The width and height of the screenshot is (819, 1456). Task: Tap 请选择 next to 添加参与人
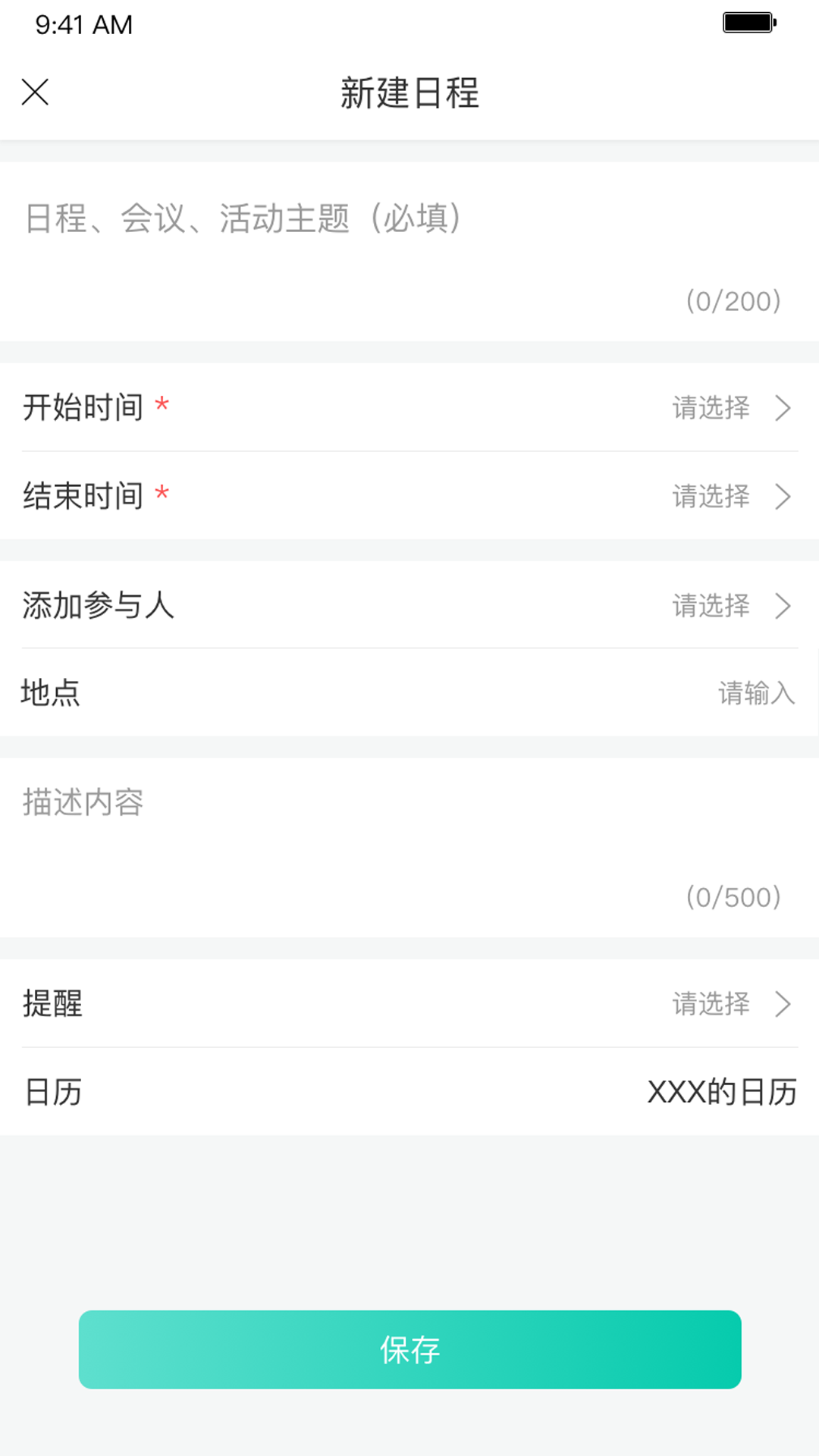[x=709, y=606]
